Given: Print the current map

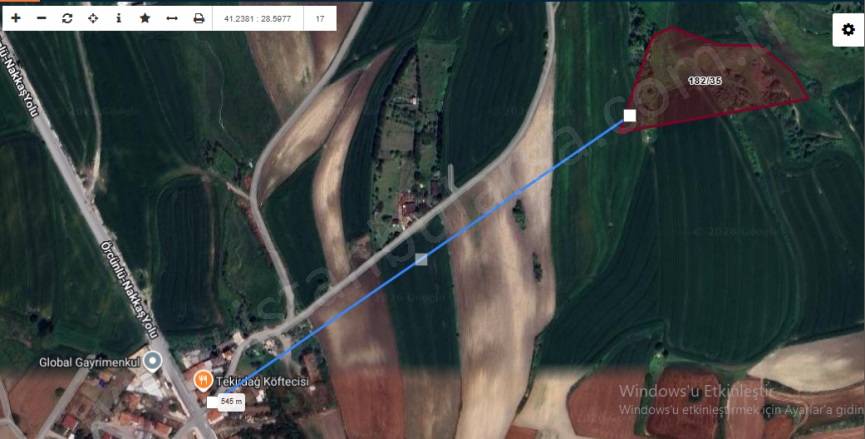Looking at the screenshot, I should point(198,18).
